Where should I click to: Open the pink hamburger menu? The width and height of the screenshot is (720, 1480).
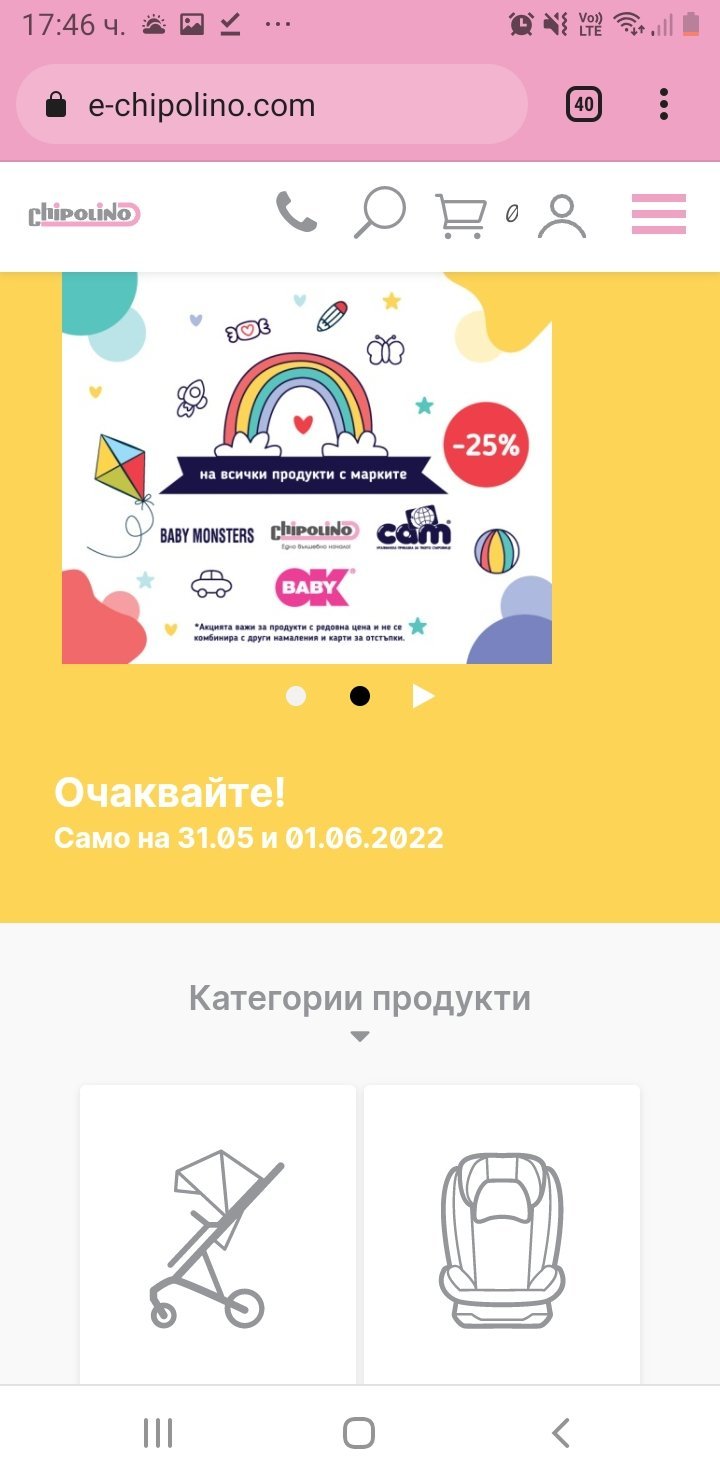tap(658, 214)
